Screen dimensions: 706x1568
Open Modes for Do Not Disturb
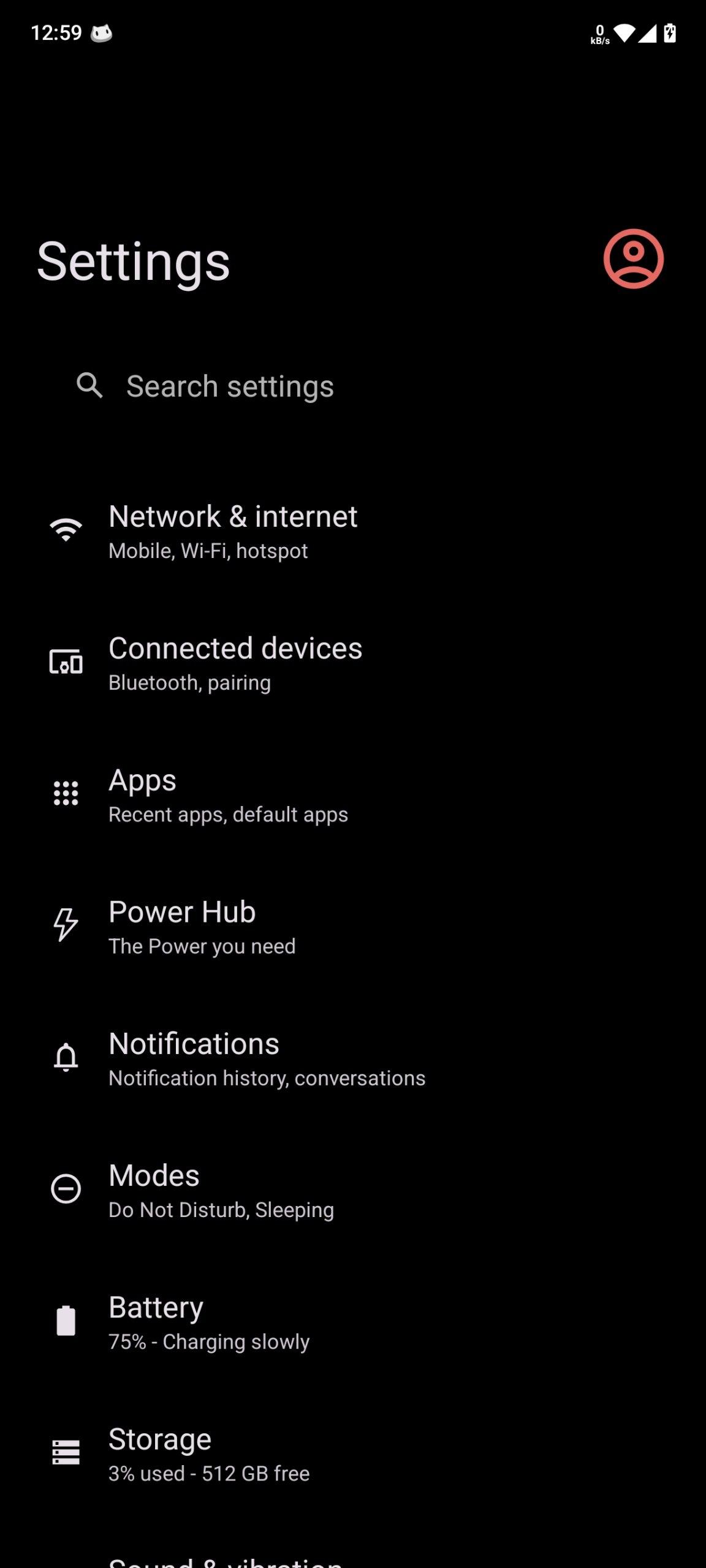221,1189
